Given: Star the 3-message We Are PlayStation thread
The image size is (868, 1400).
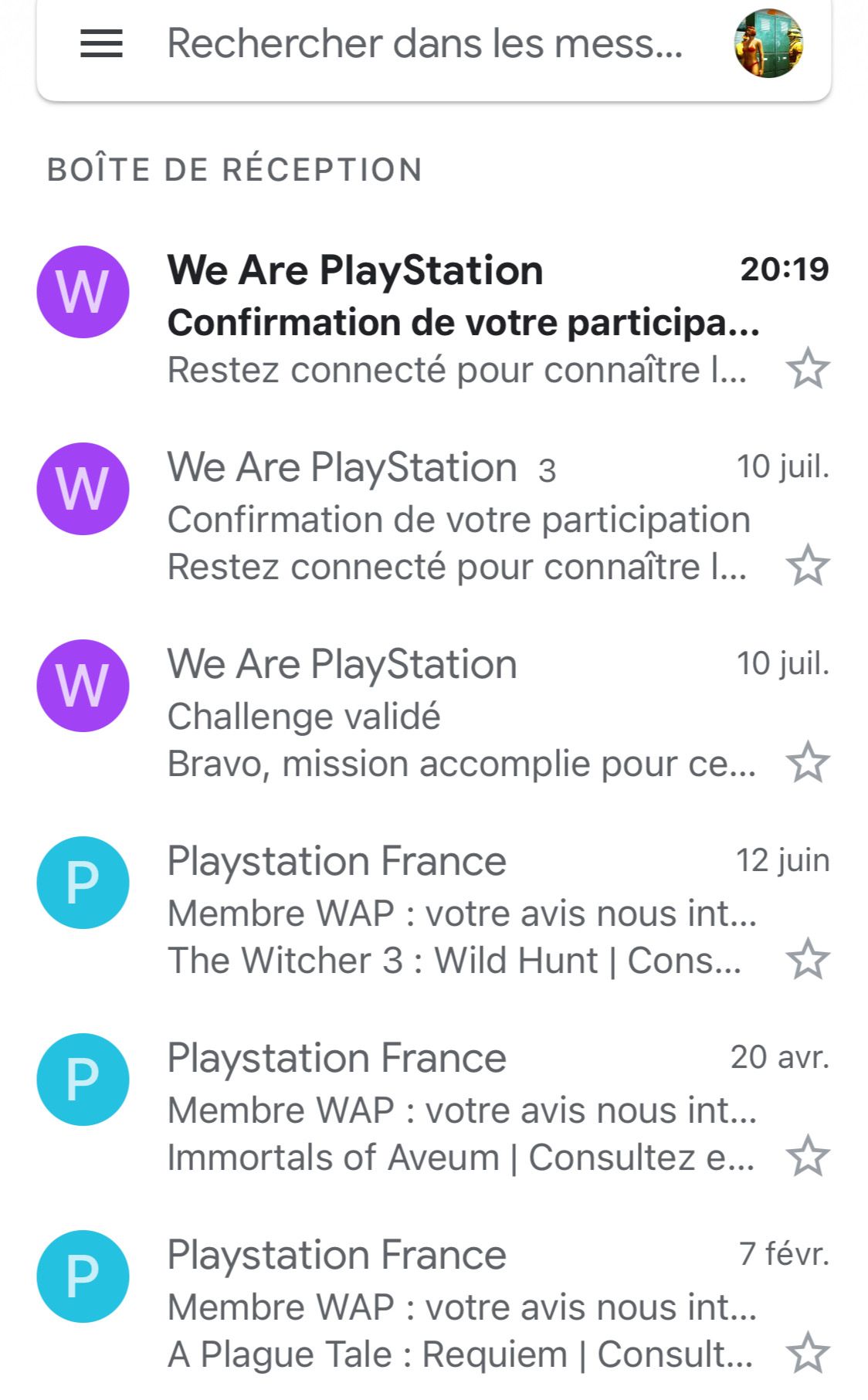Looking at the screenshot, I should (x=808, y=565).
